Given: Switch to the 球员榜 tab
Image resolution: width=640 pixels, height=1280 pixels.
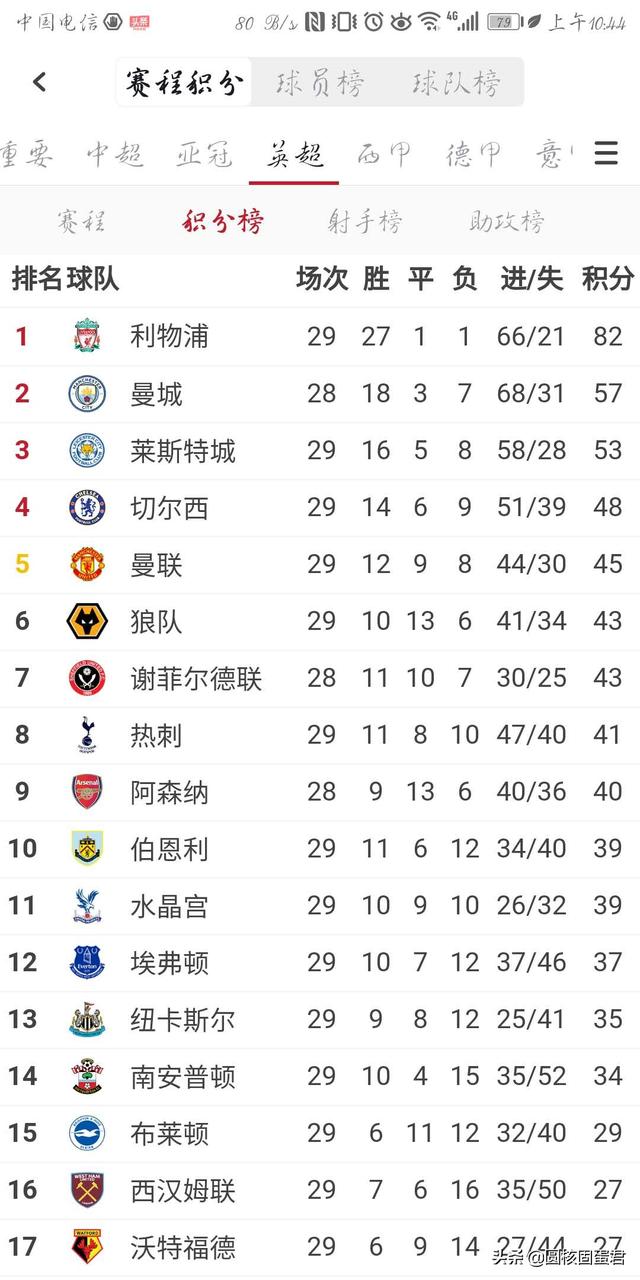Looking at the screenshot, I should [x=320, y=83].
